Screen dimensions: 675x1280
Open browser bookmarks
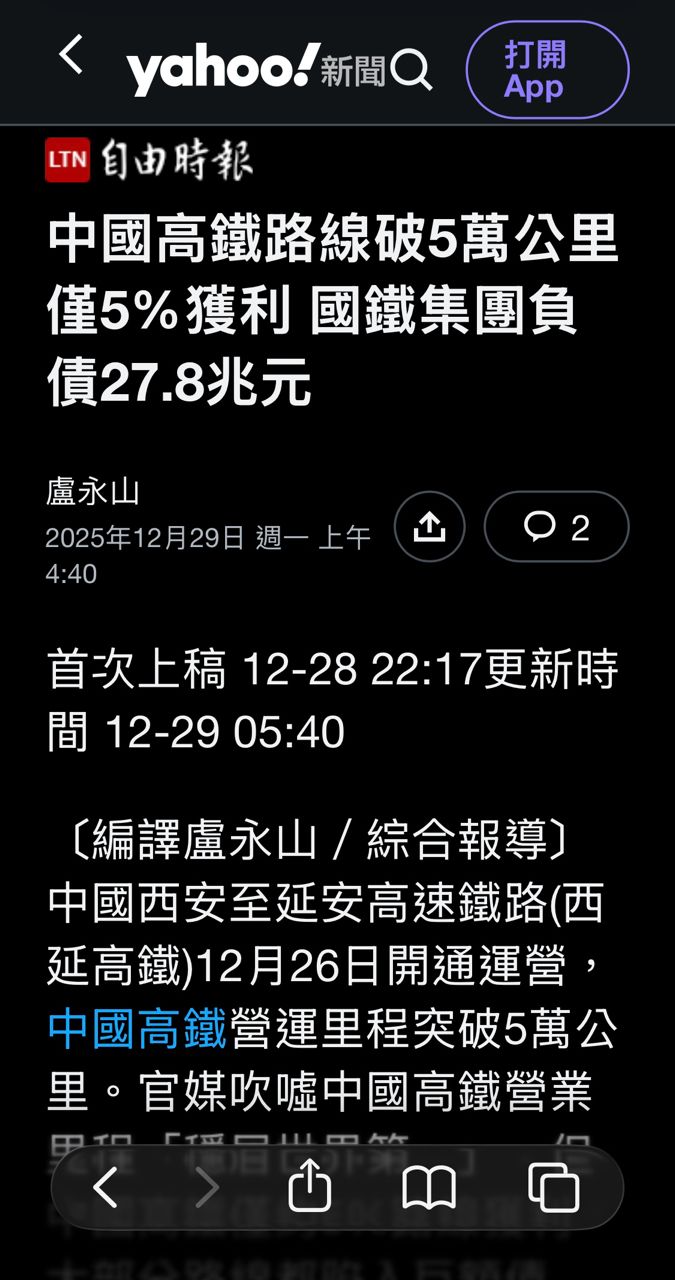point(429,1188)
